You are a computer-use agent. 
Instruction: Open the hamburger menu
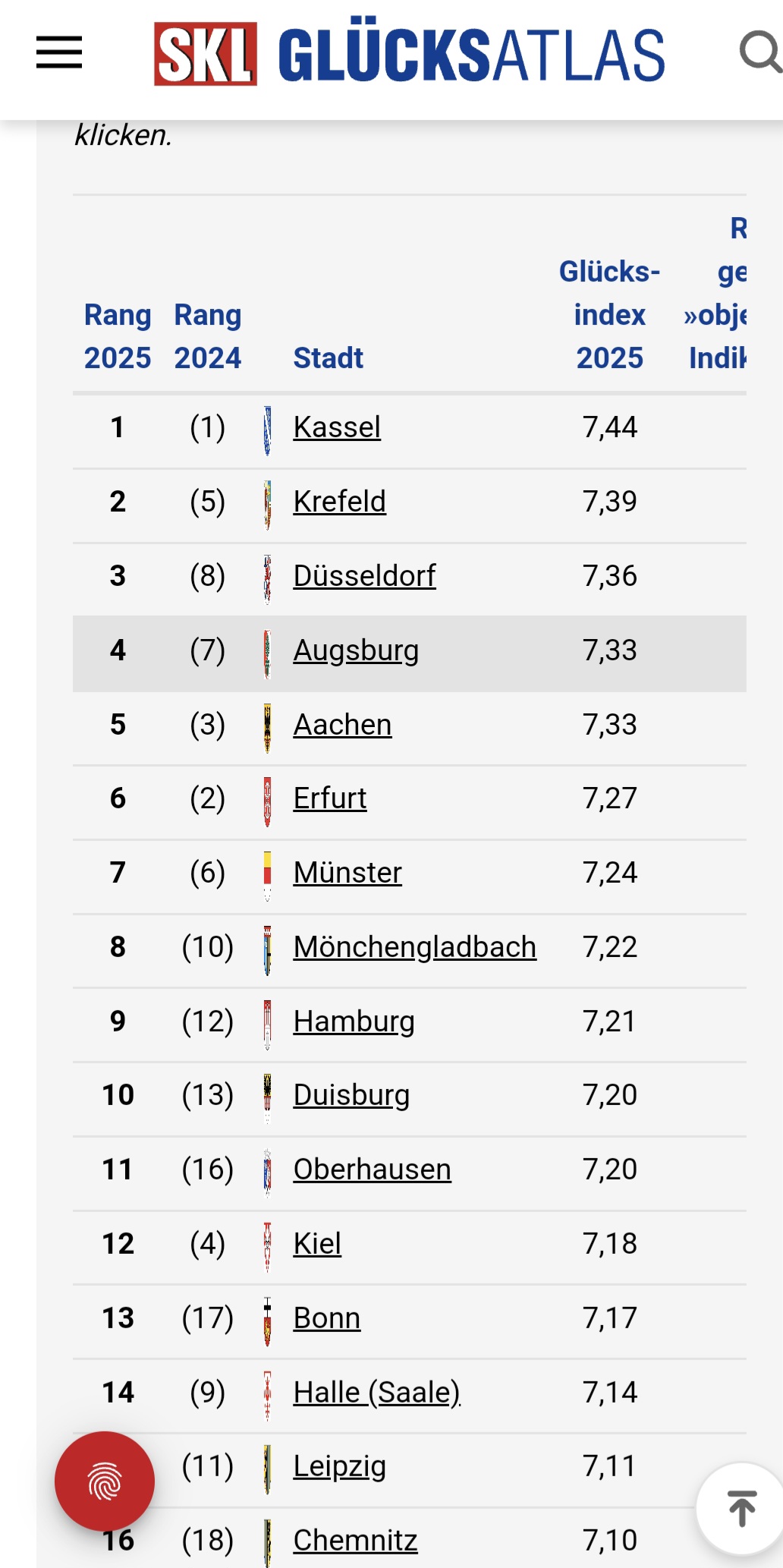59,52
